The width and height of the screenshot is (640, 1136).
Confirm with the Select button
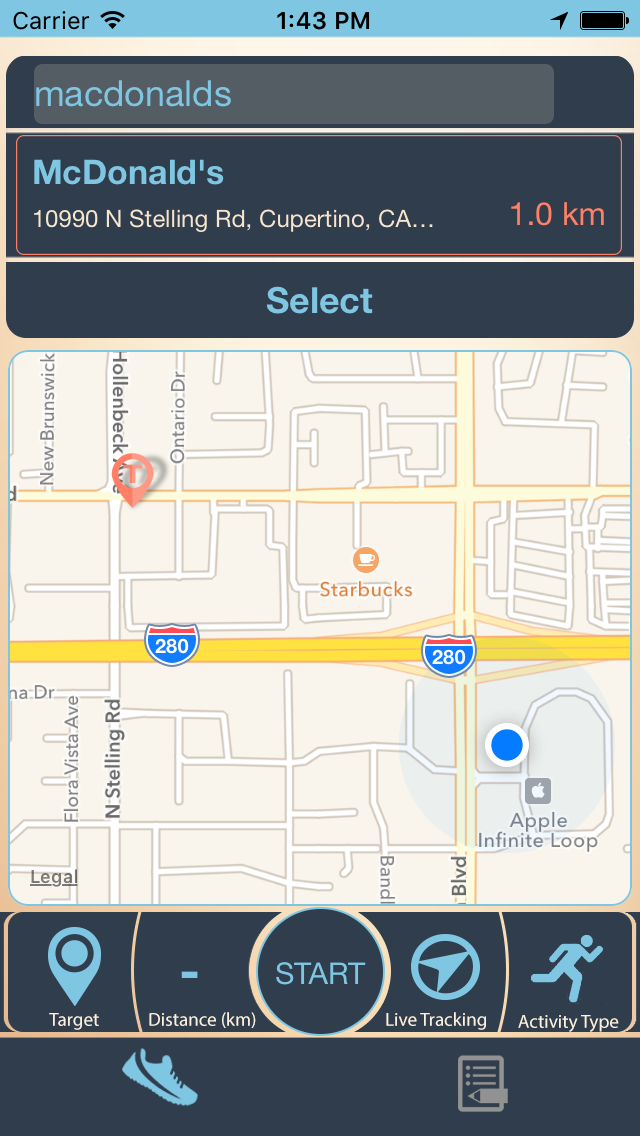(319, 301)
